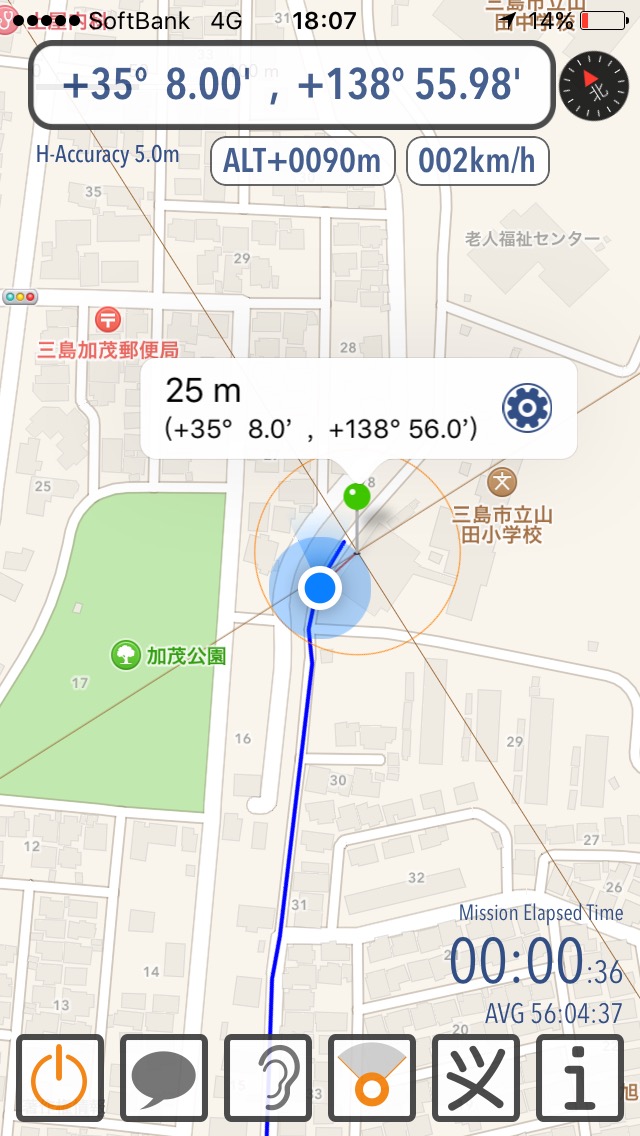Tap the 002km/h speed button

(x=478, y=161)
